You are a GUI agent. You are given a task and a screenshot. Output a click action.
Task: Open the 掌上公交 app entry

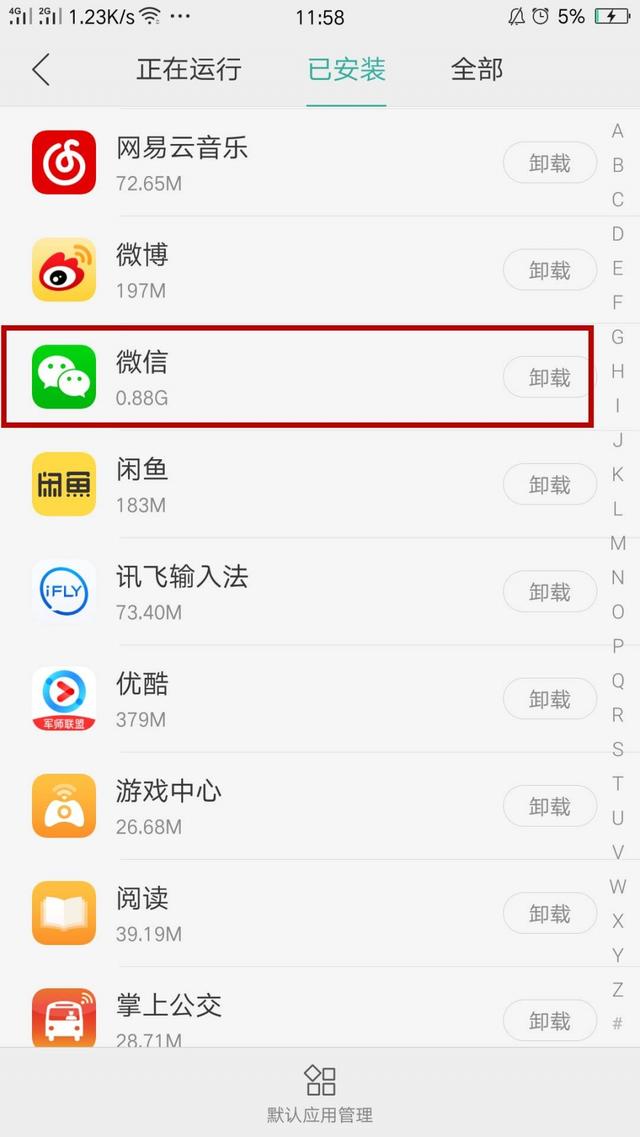[x=250, y=1017]
